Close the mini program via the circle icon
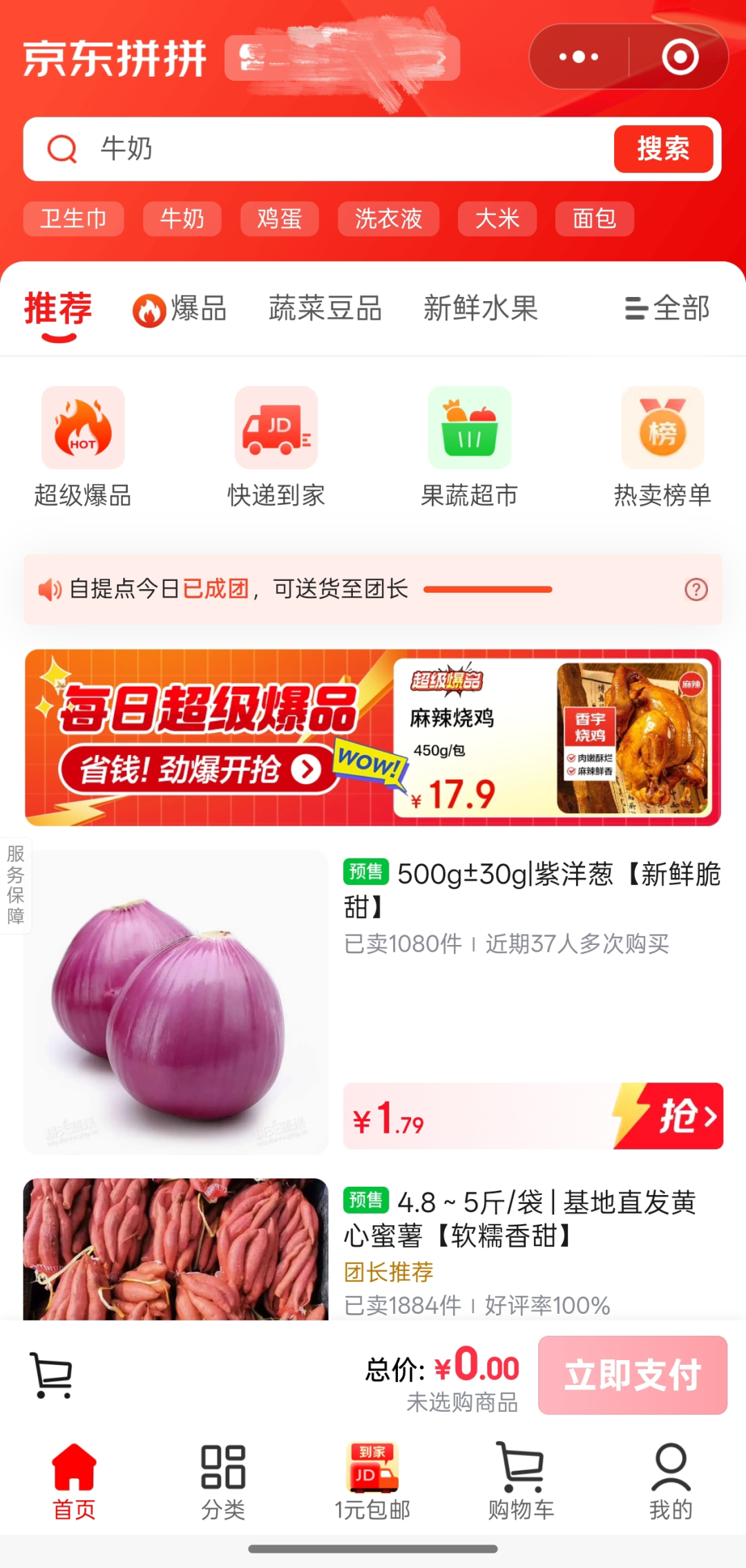746x1568 pixels. 680,57
